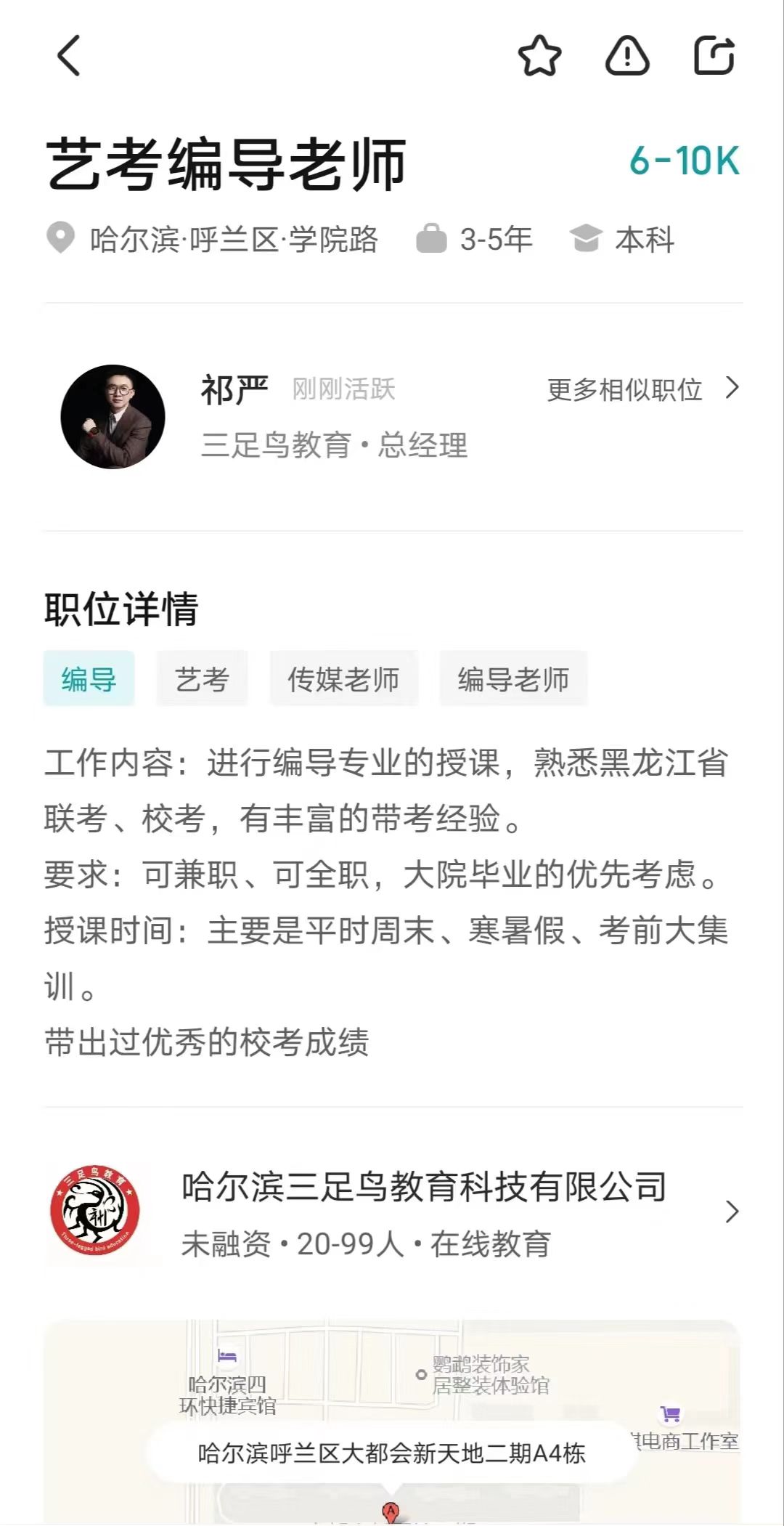Select the 艺考 tag
This screenshot has width=784, height=1526.
(202, 679)
